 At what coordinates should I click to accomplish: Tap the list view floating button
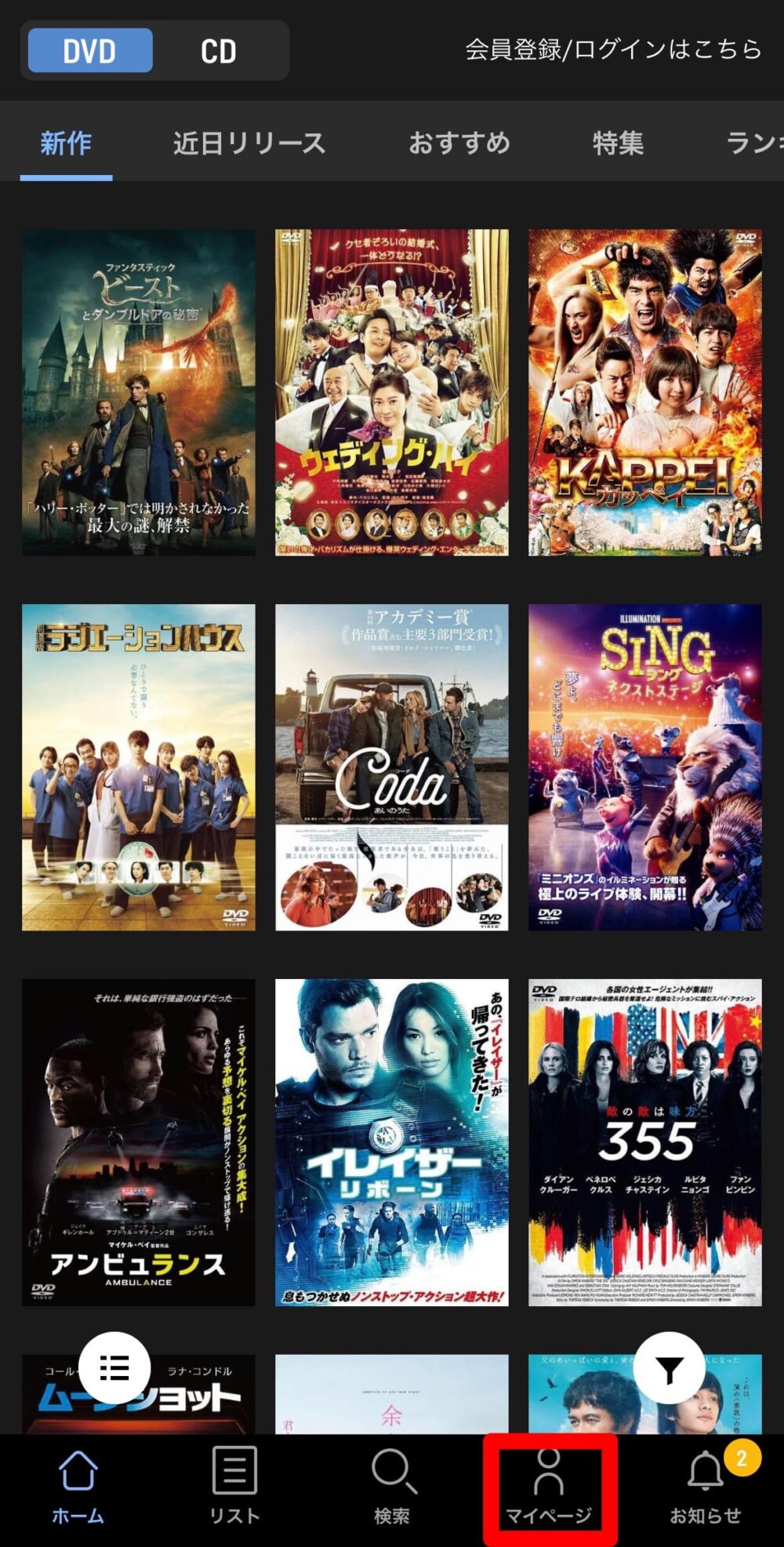[x=114, y=1368]
